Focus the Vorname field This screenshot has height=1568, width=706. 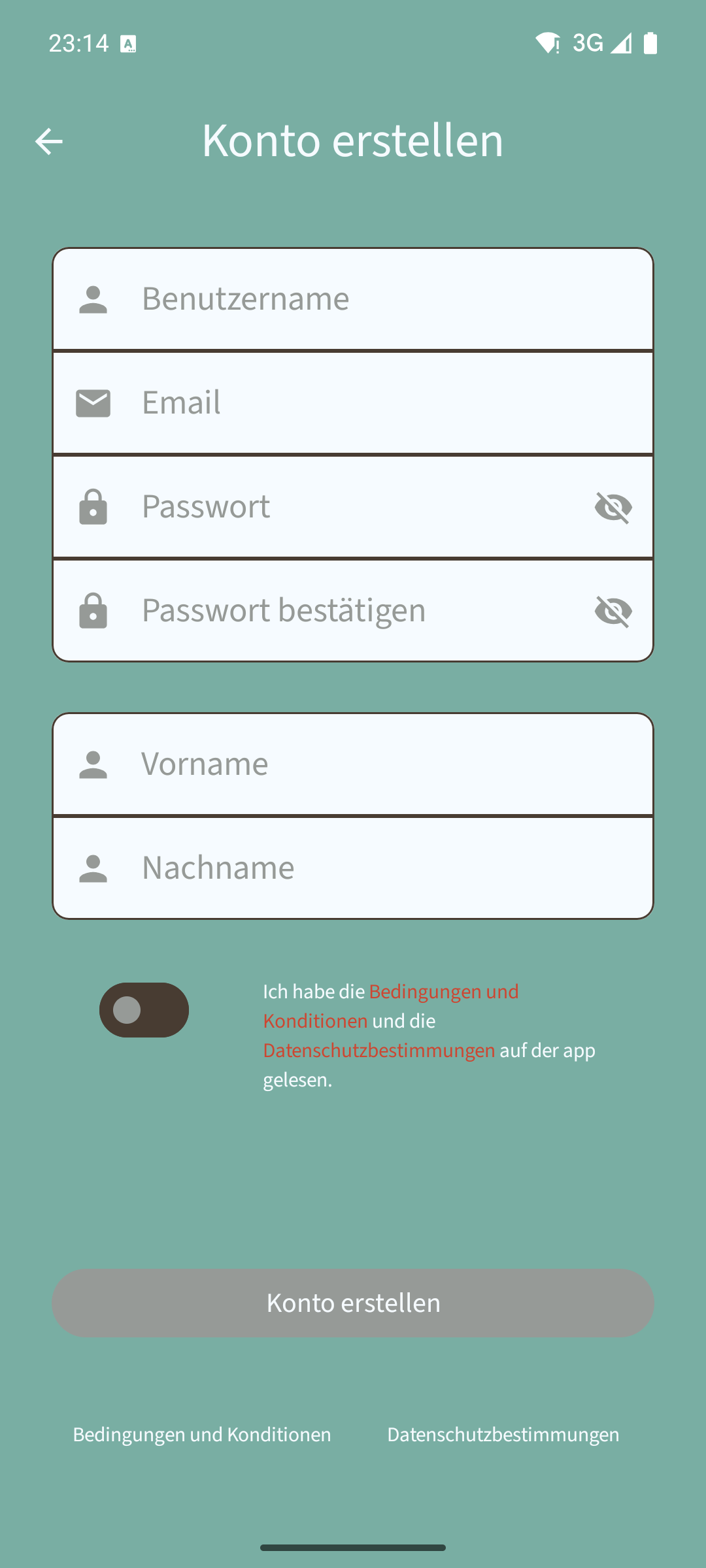click(x=366, y=764)
